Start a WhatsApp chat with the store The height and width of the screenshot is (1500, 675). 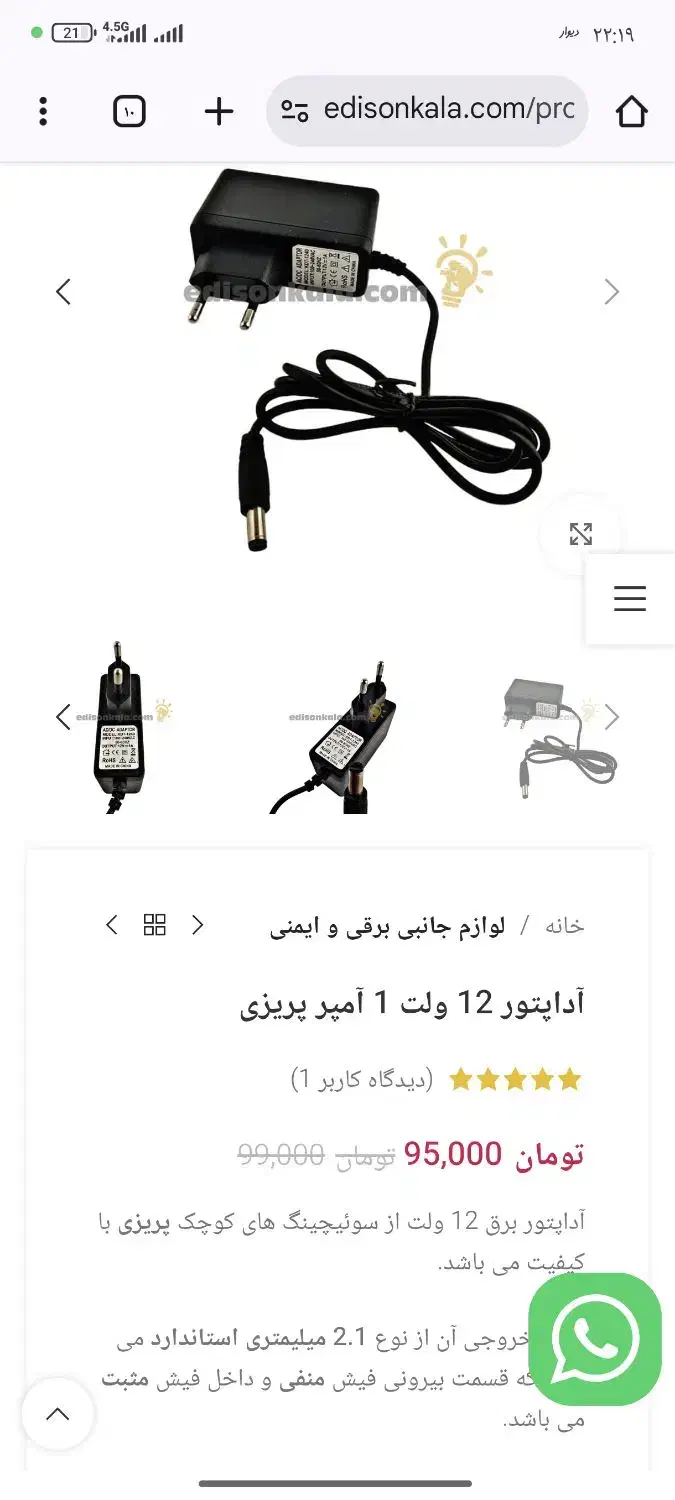point(594,1339)
